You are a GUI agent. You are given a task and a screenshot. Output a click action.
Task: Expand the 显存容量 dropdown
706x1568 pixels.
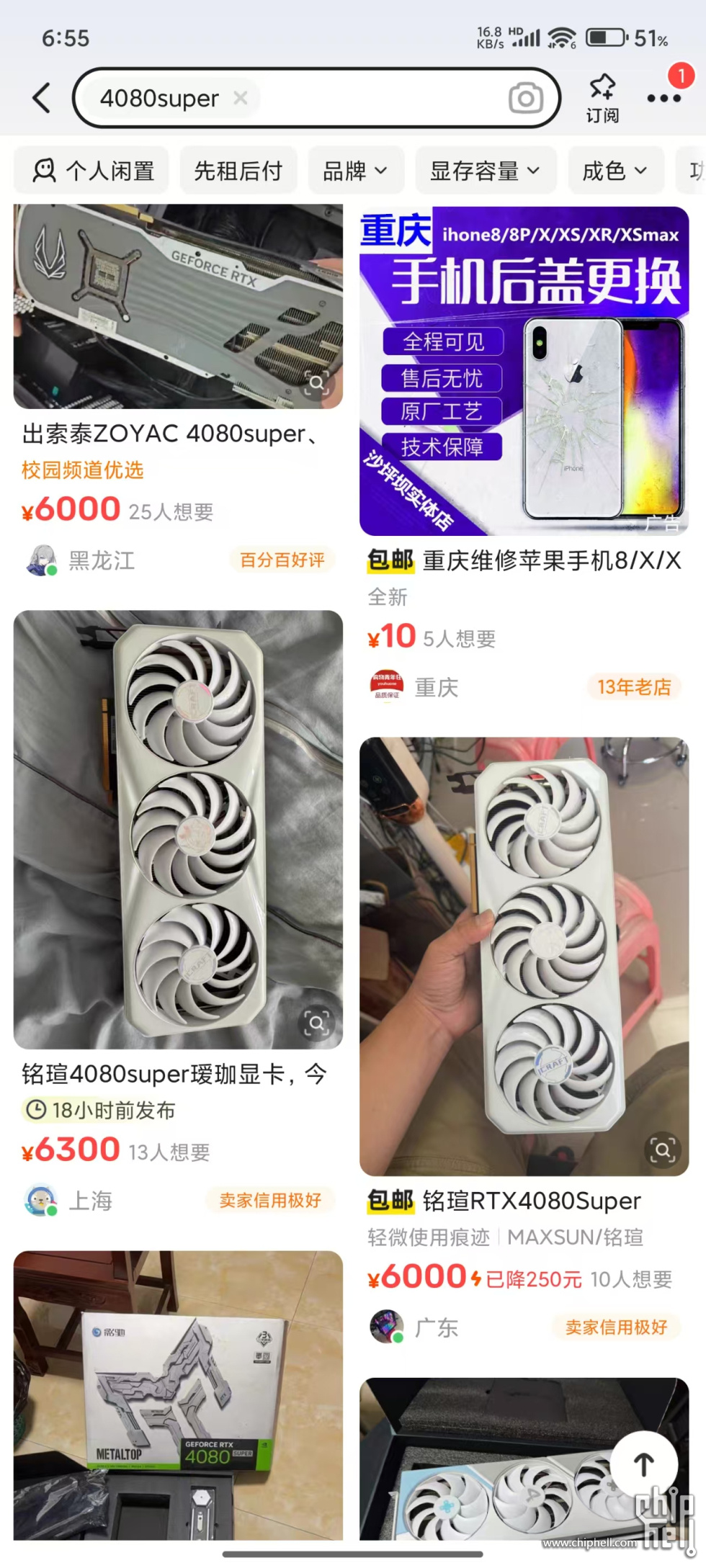pos(485,171)
